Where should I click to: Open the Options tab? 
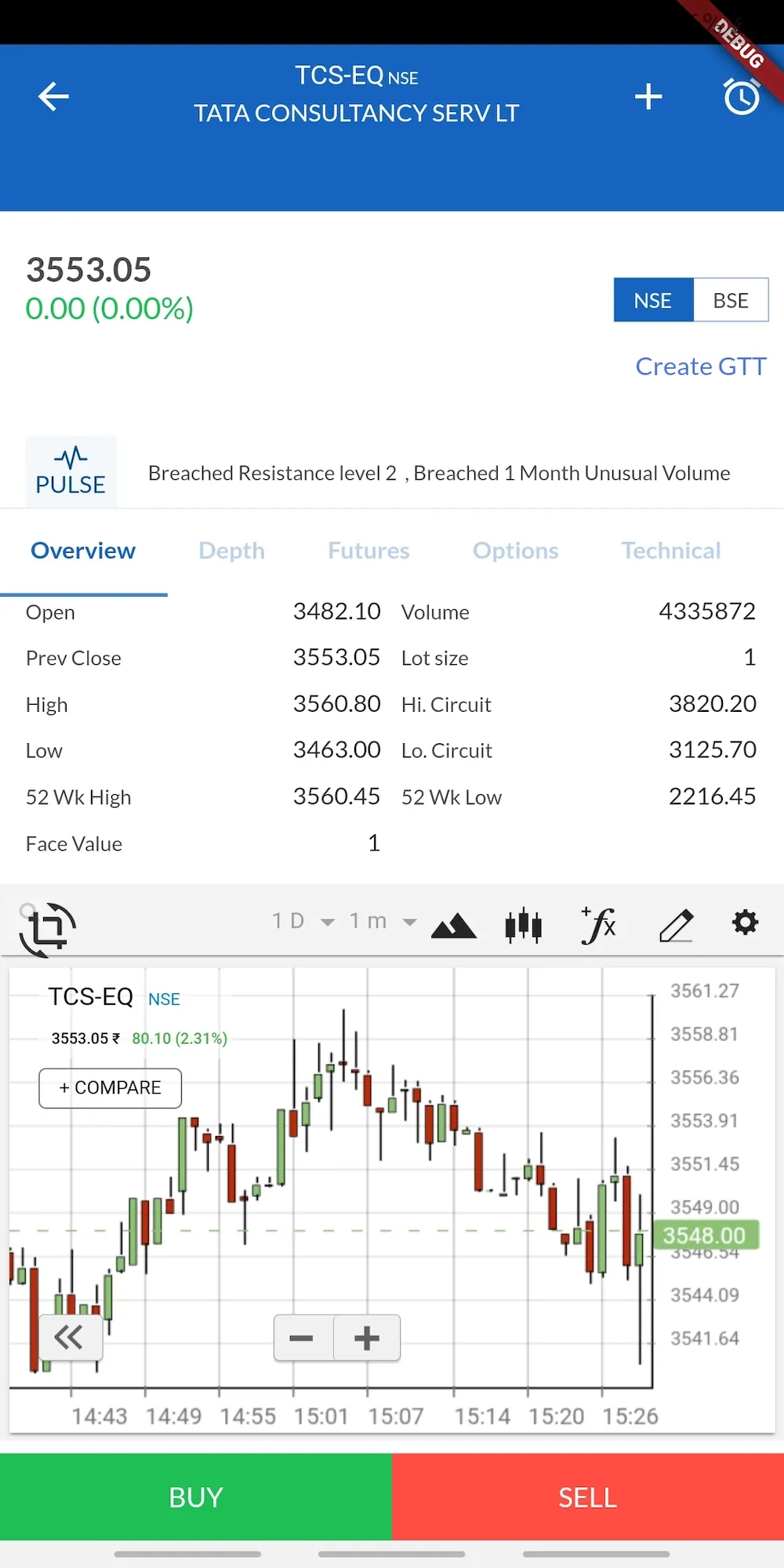[x=516, y=550]
